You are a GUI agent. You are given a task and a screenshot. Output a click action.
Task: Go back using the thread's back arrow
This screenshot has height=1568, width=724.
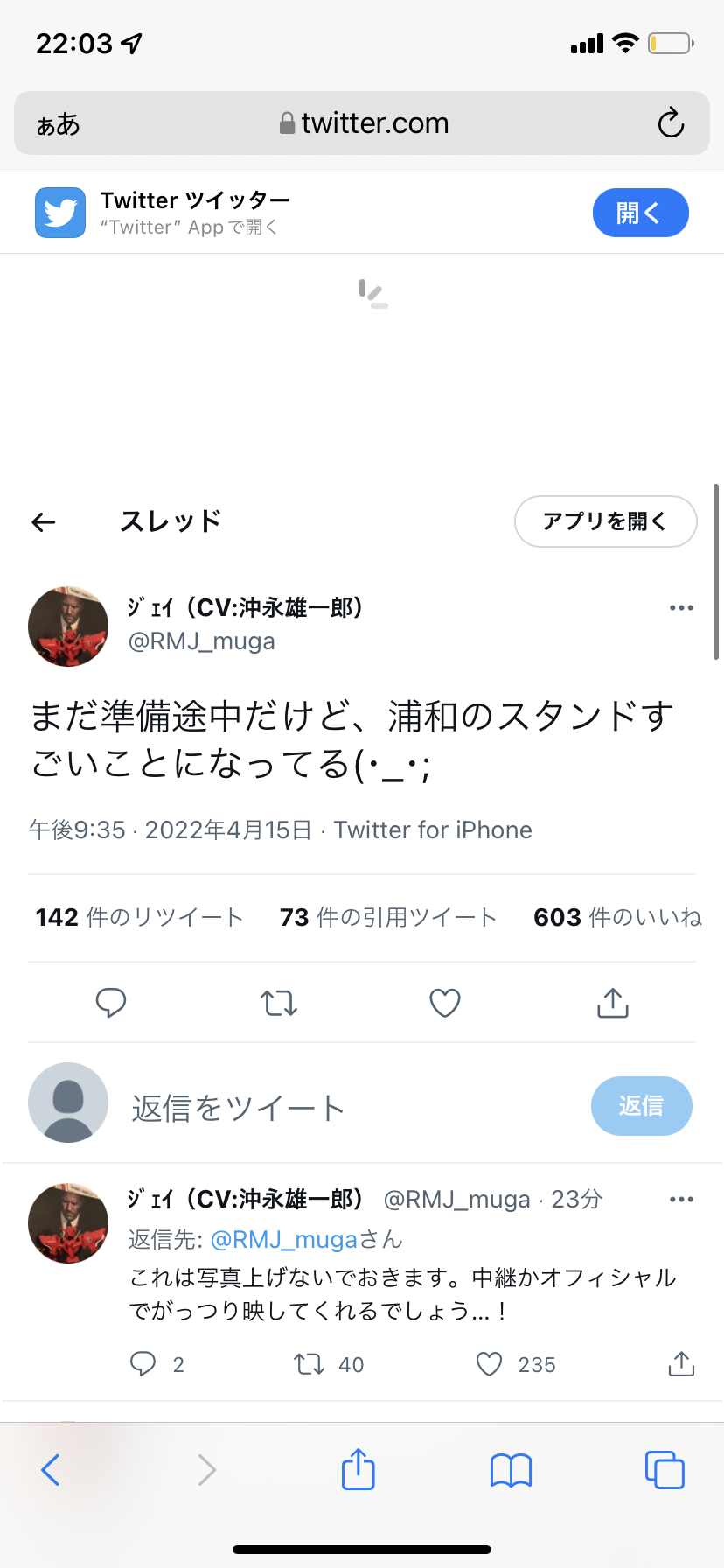pyautogui.click(x=44, y=522)
